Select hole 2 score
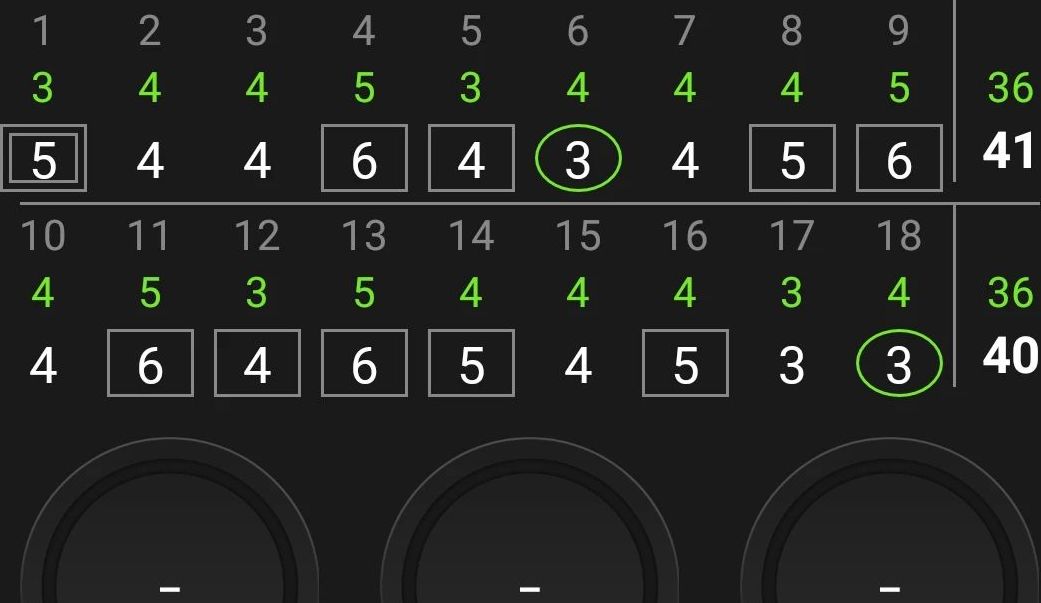This screenshot has width=1041, height=603. pyautogui.click(x=150, y=160)
